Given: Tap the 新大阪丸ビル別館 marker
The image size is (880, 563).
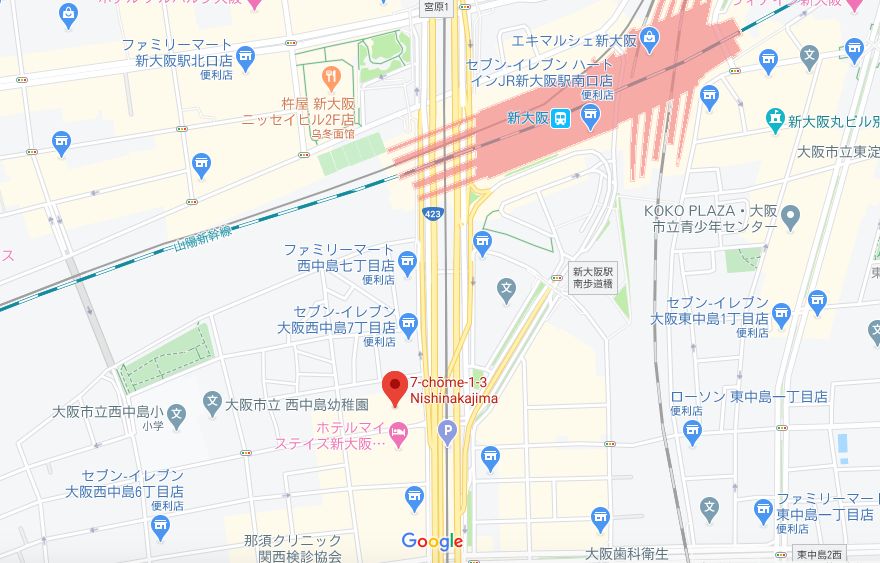Looking at the screenshot, I should (775, 121).
